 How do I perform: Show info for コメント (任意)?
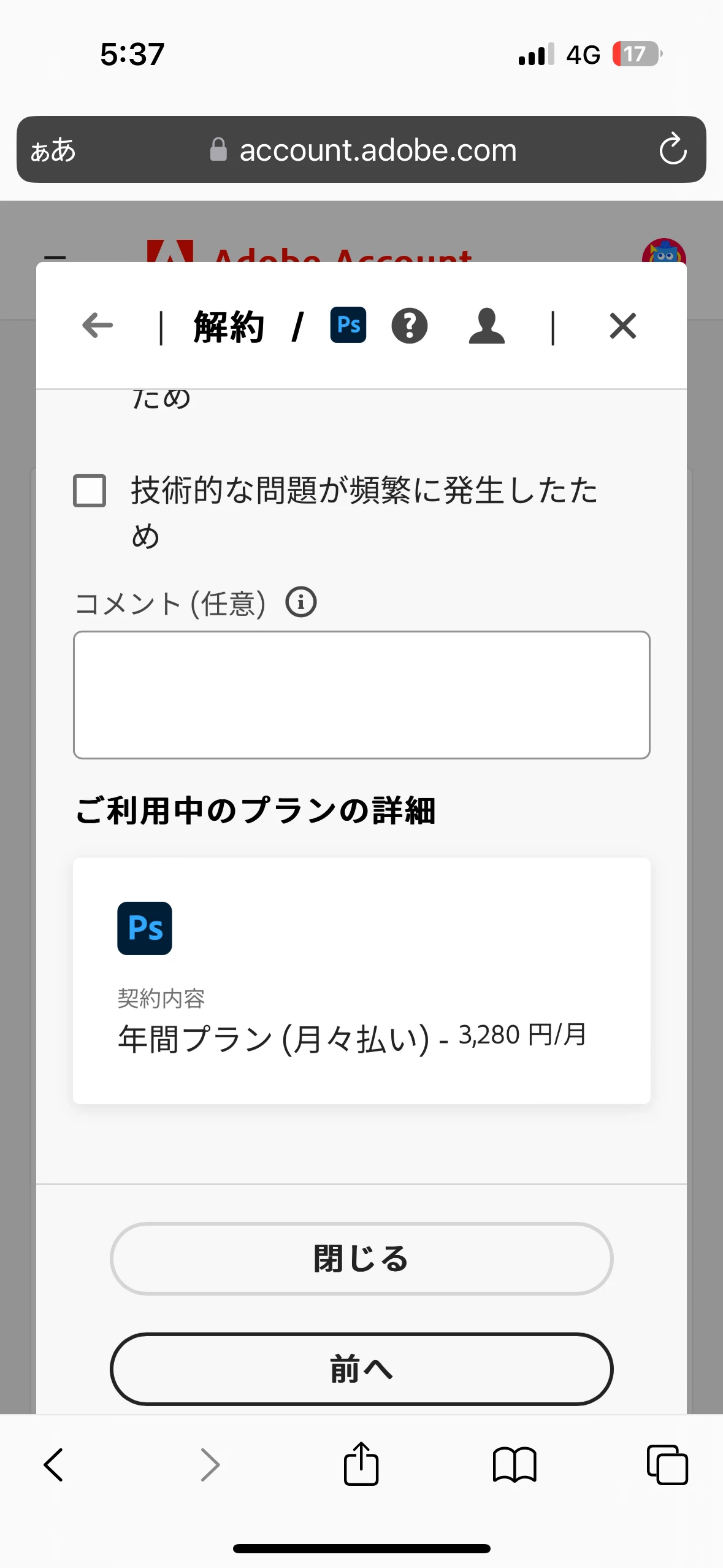pyautogui.click(x=301, y=602)
